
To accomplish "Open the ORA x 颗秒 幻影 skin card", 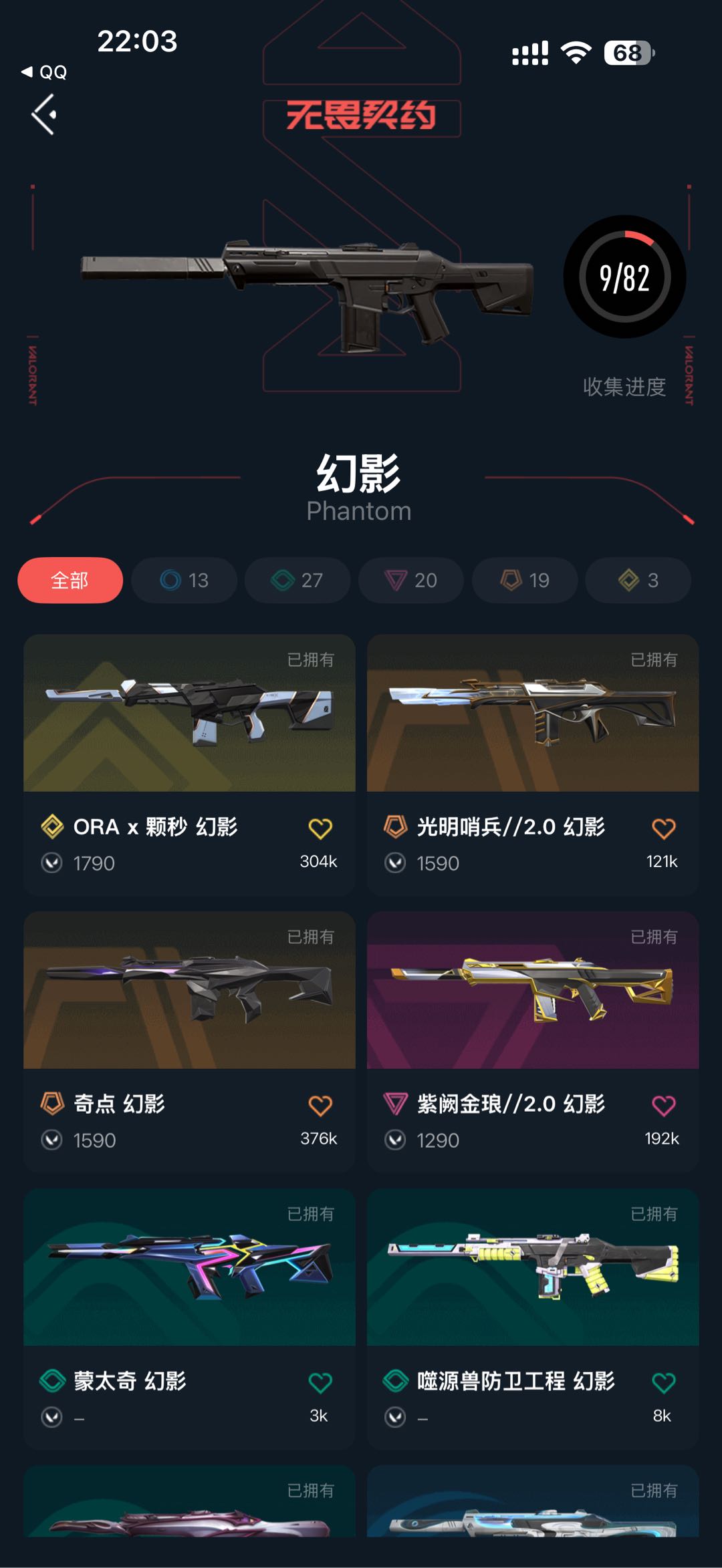I will [189, 764].
